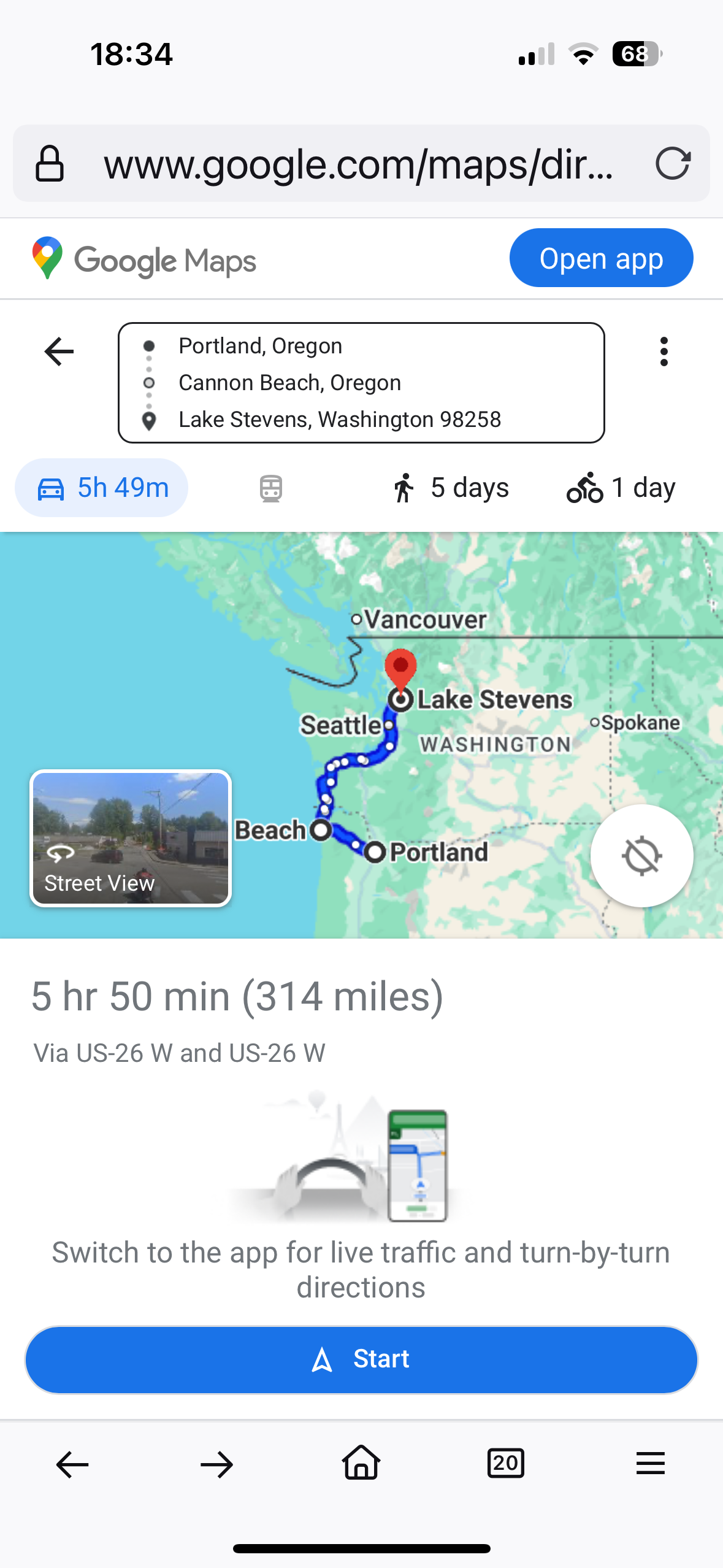This screenshot has height=1568, width=723.
Task: Choose cycling 1 day mode
Action: [621, 488]
